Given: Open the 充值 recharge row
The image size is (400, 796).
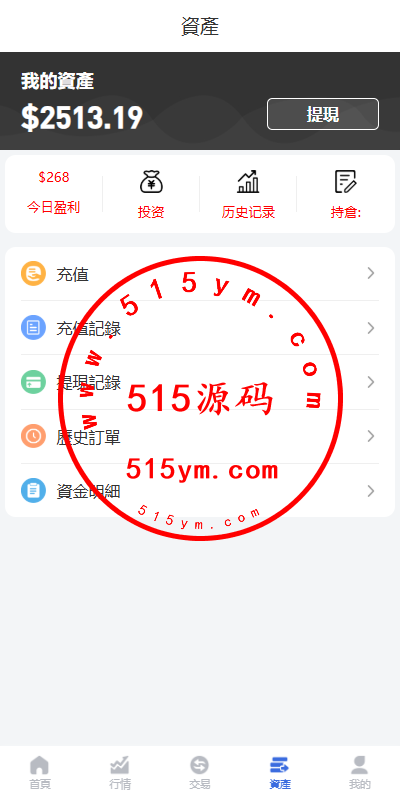Looking at the screenshot, I should [200, 274].
